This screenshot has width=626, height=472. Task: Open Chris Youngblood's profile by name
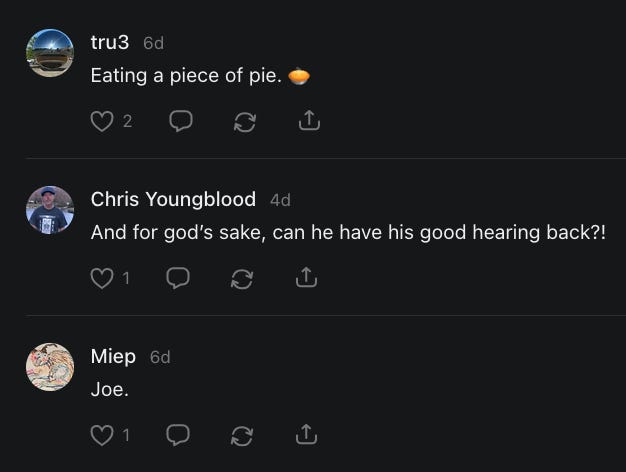173,199
